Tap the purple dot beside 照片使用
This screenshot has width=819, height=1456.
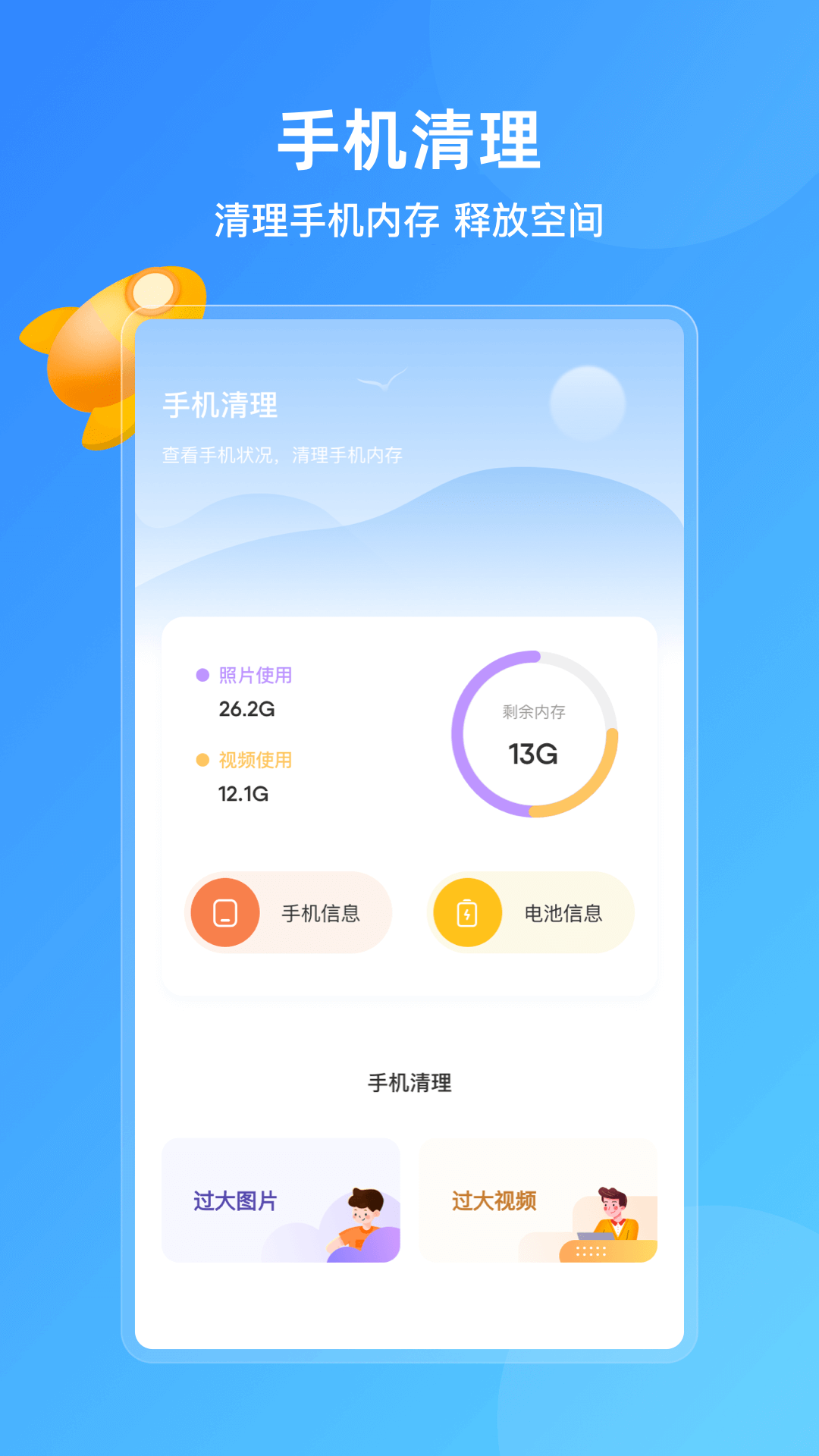click(x=200, y=673)
